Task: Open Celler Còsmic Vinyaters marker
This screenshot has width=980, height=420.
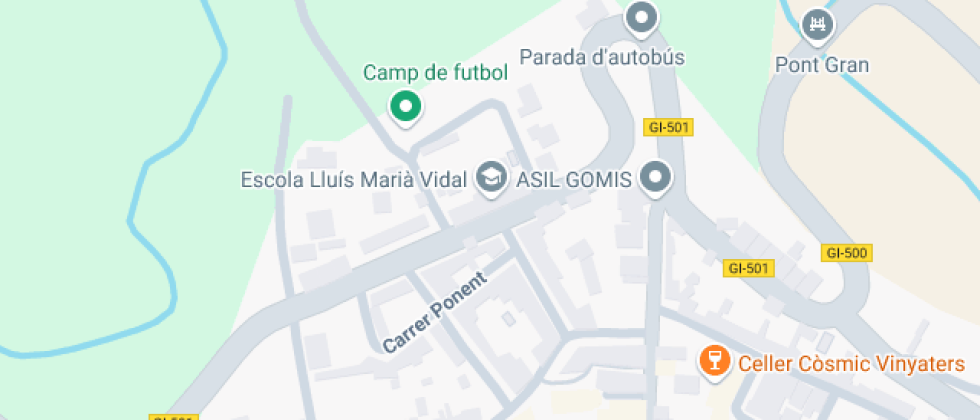Action: pyautogui.click(x=713, y=361)
